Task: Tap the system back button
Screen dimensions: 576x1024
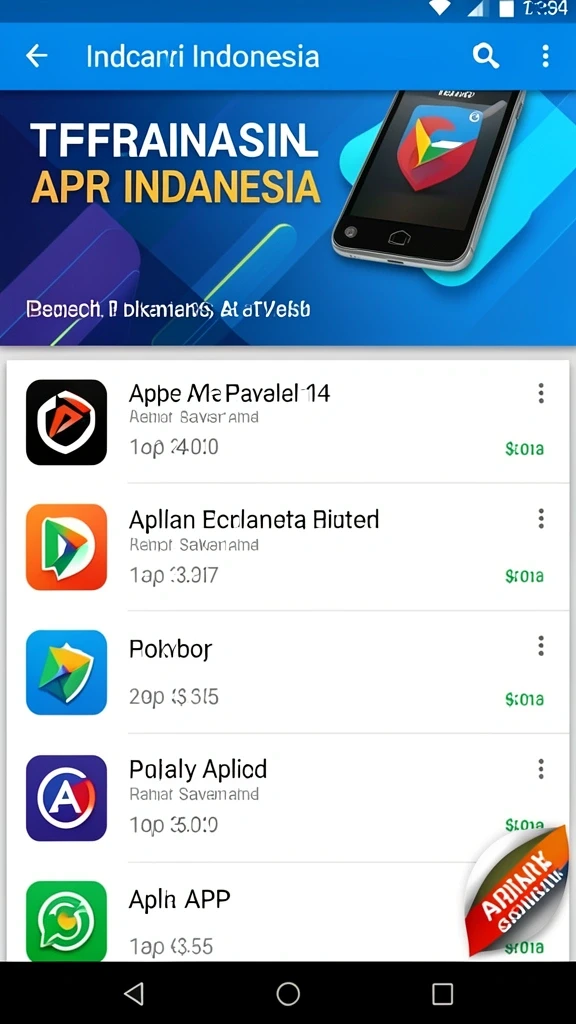Action: [x=134, y=993]
